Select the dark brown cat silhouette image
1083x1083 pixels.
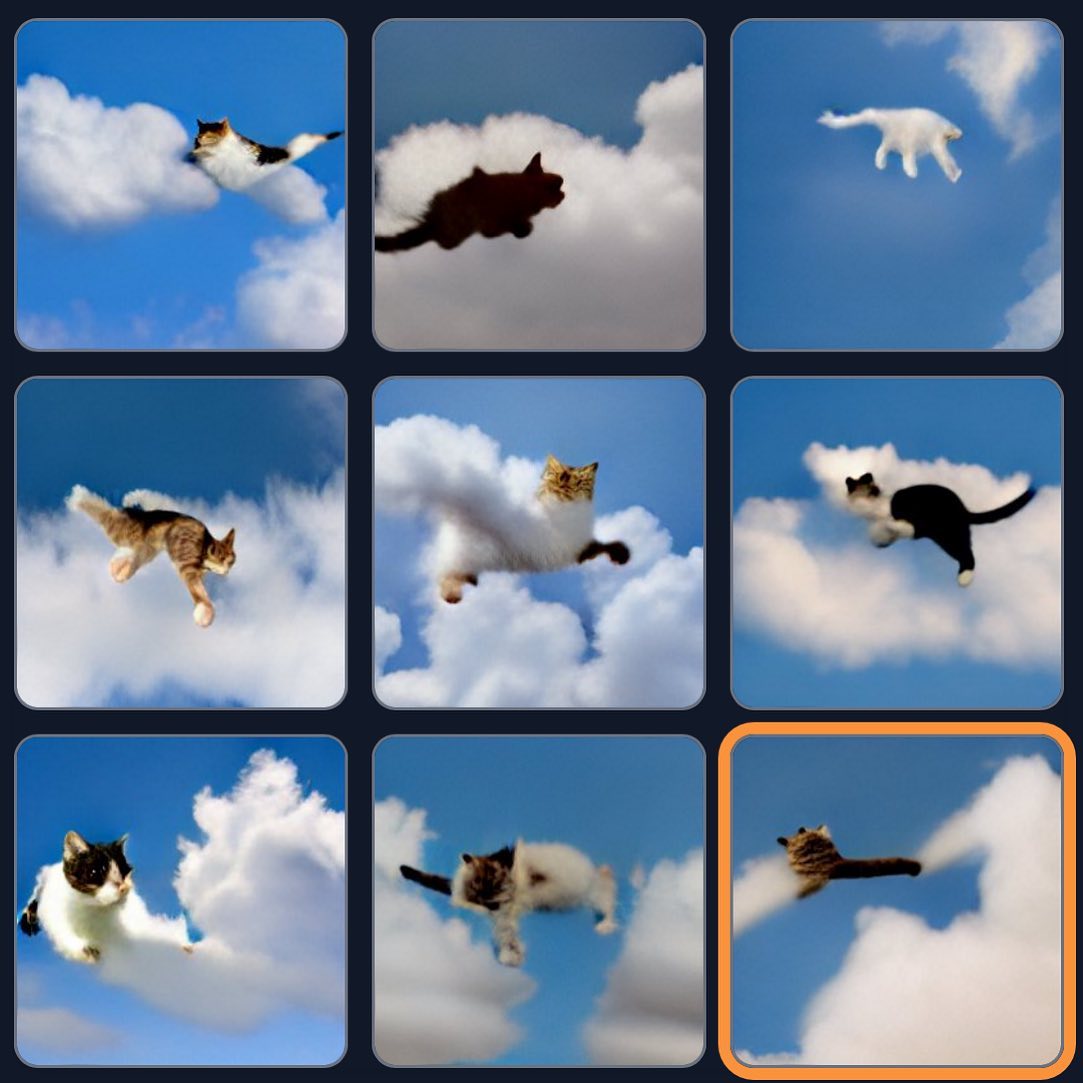pyautogui.click(x=538, y=185)
